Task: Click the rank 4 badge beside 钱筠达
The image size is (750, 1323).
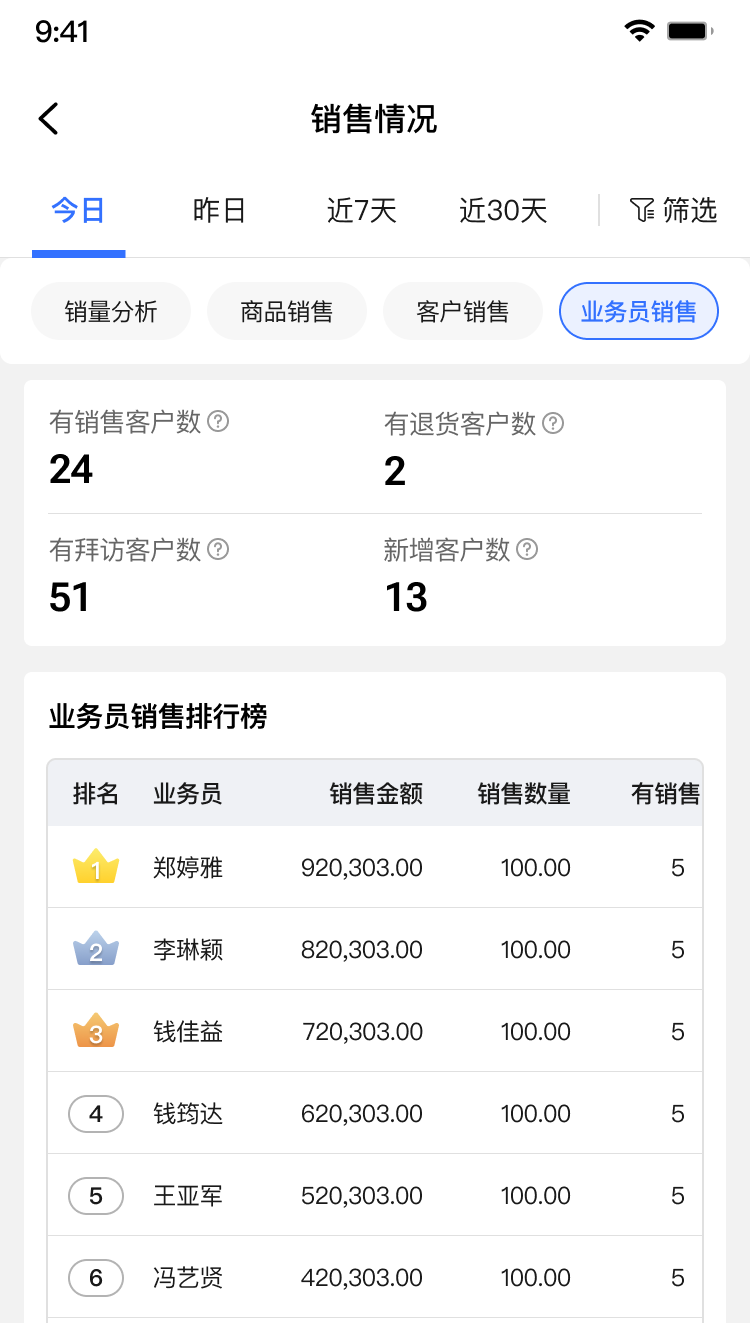Action: (x=95, y=1113)
